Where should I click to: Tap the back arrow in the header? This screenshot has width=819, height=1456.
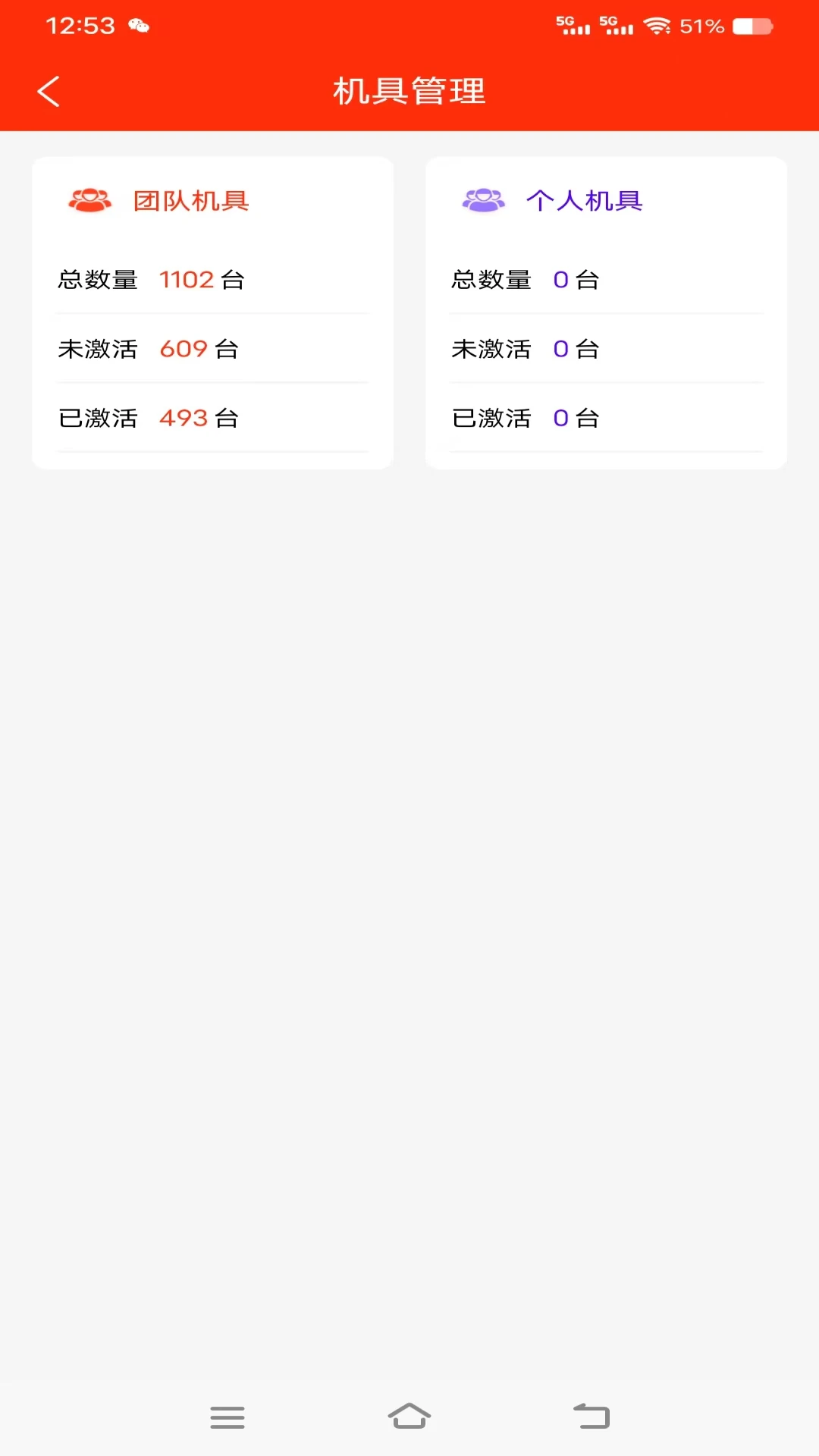49,90
